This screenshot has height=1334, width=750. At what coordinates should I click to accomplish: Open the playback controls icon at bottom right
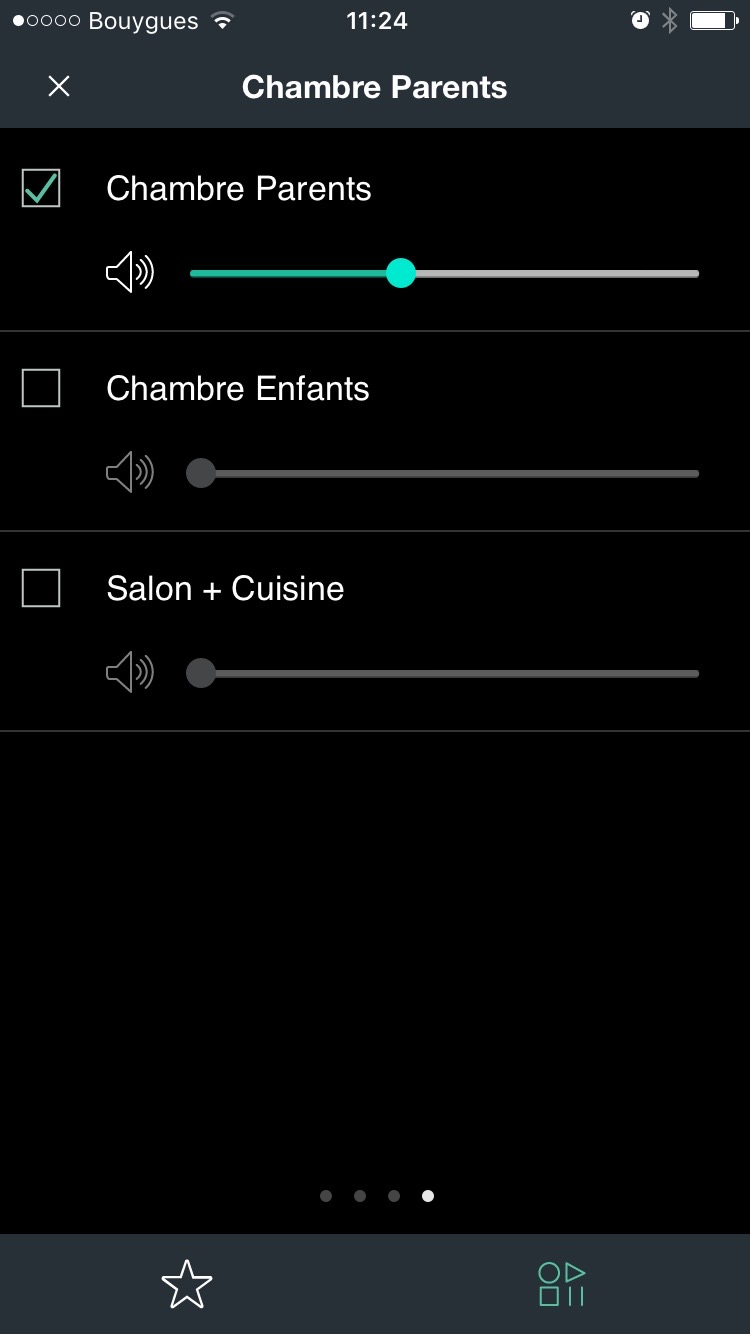point(561,1284)
